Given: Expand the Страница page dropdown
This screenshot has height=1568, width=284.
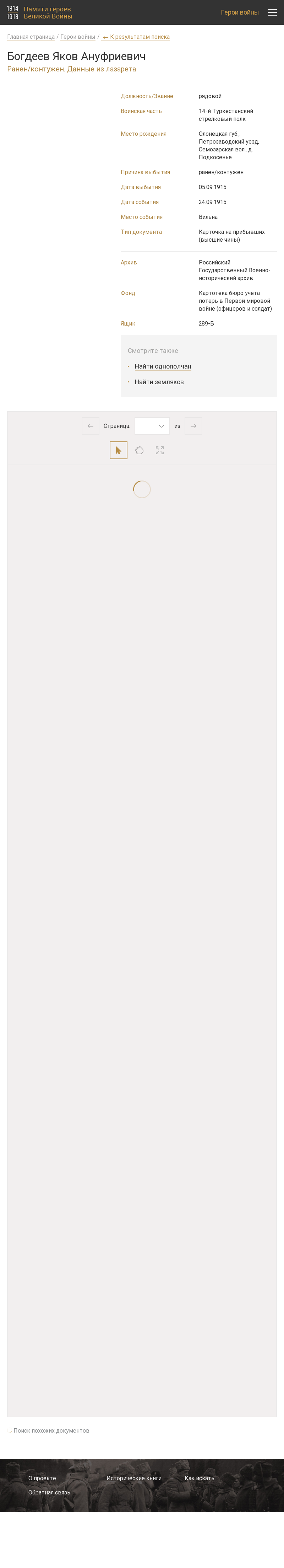Looking at the screenshot, I should 152,426.
